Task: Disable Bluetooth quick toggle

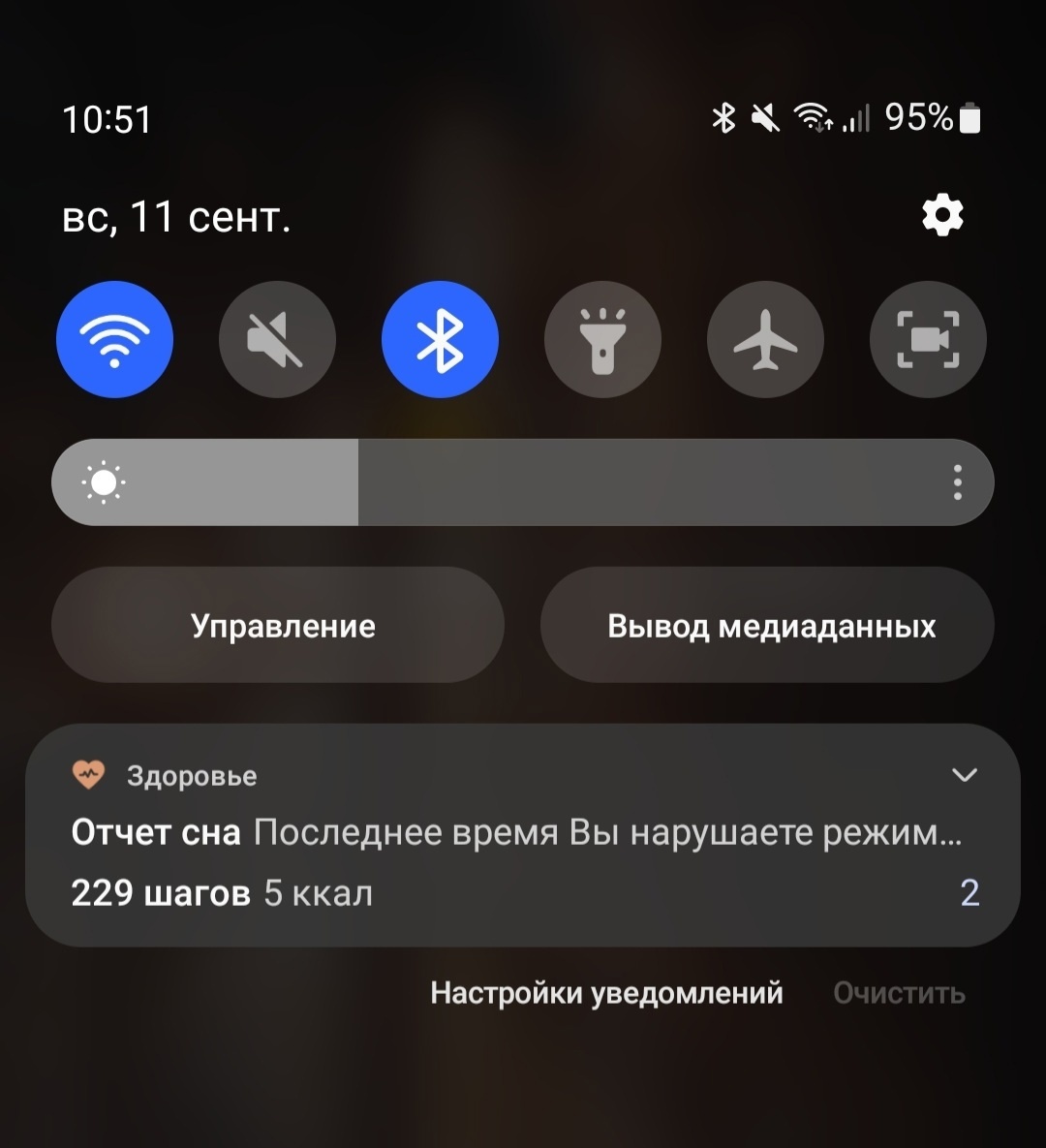Action: 440,340
